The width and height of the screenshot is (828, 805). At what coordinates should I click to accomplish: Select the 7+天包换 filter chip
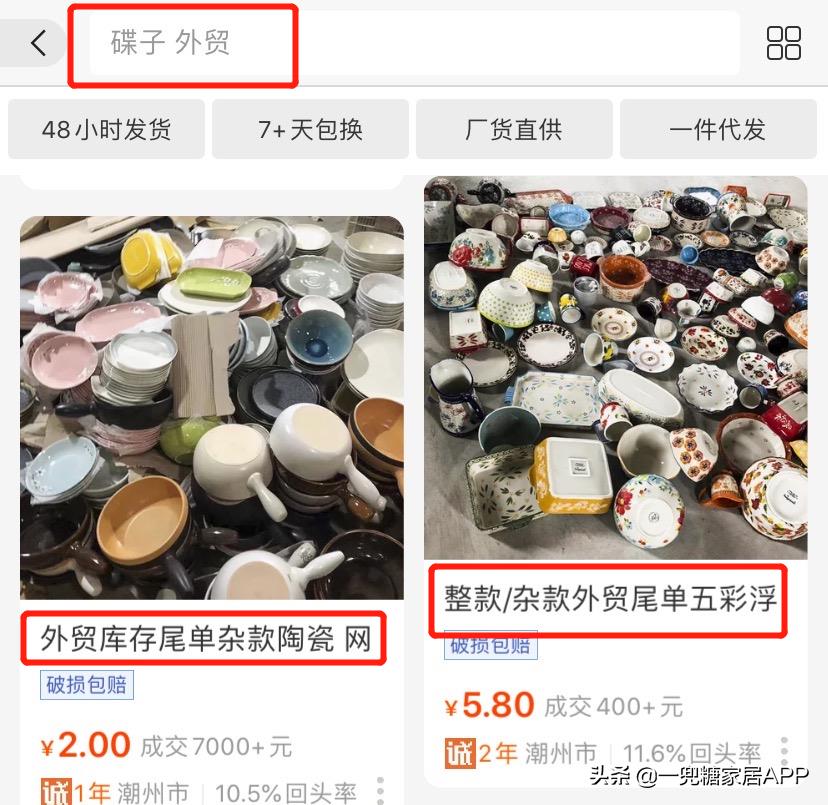[310, 129]
